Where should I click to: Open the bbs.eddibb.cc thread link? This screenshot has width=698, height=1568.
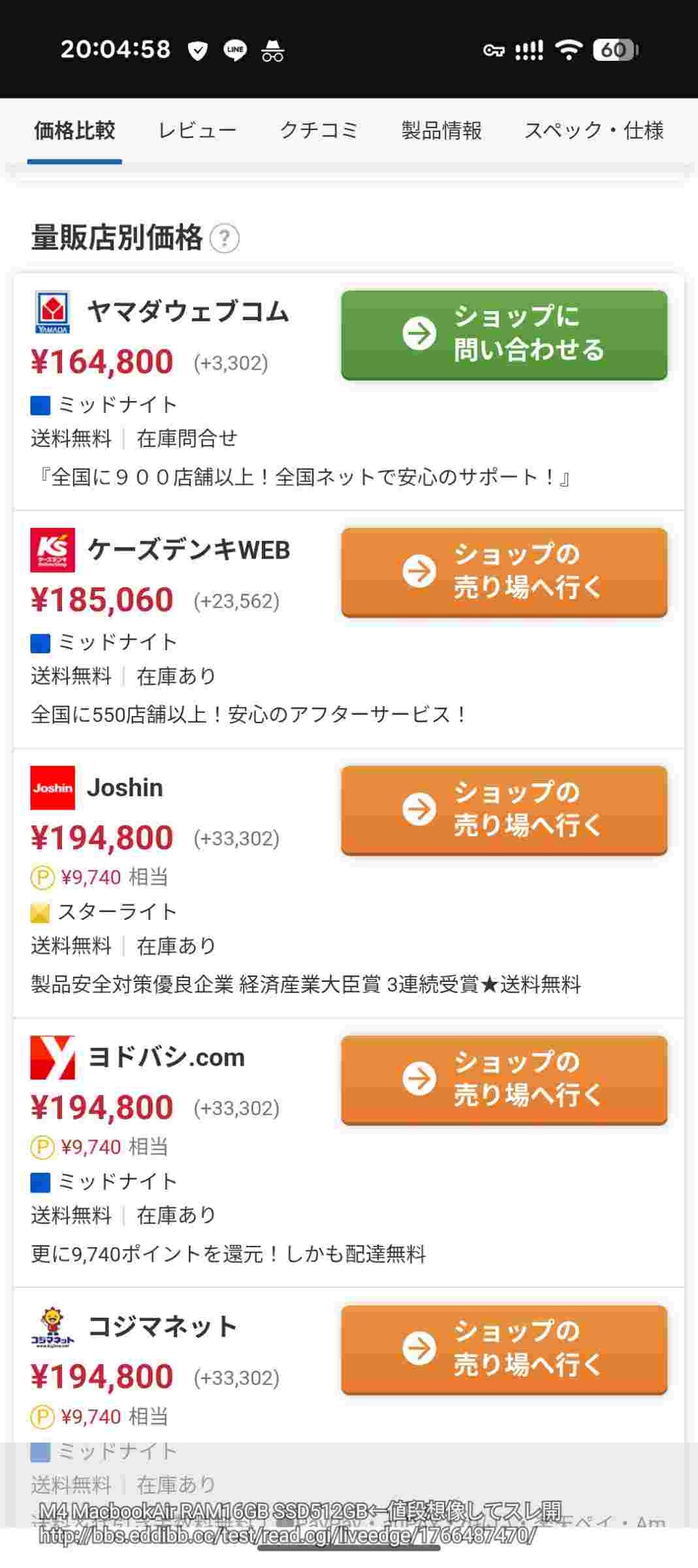pyautogui.click(x=287, y=1535)
